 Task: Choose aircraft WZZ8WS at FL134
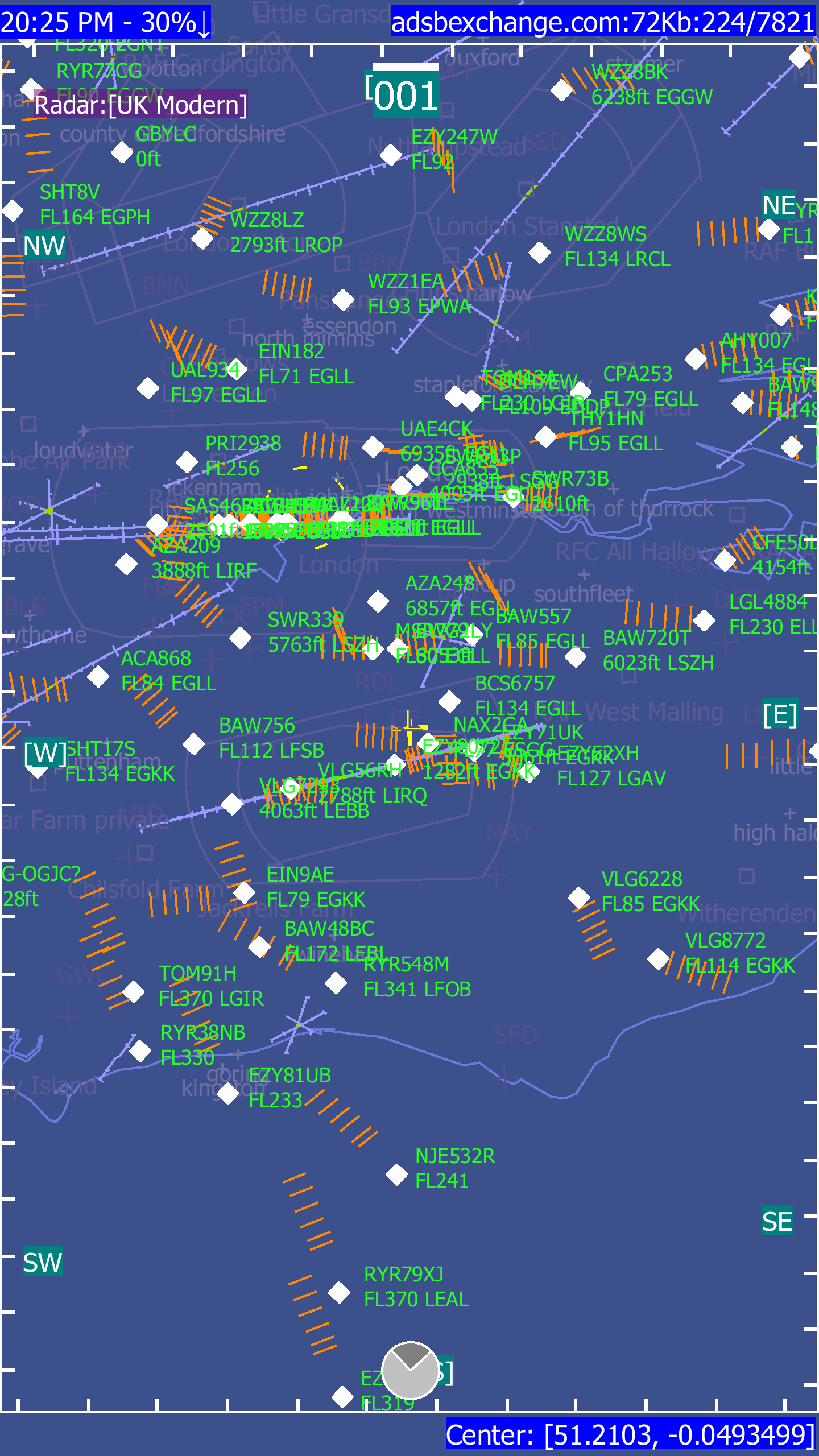point(539,253)
